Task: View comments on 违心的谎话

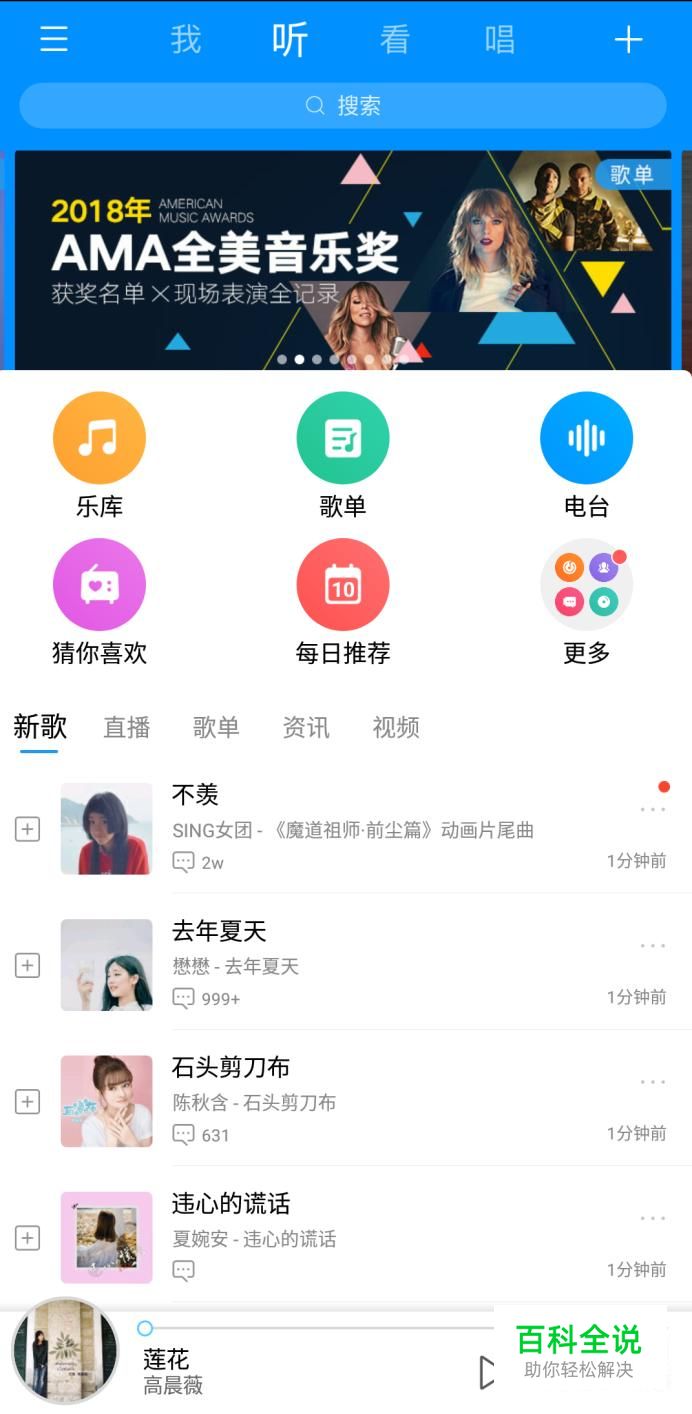Action: point(183,1270)
